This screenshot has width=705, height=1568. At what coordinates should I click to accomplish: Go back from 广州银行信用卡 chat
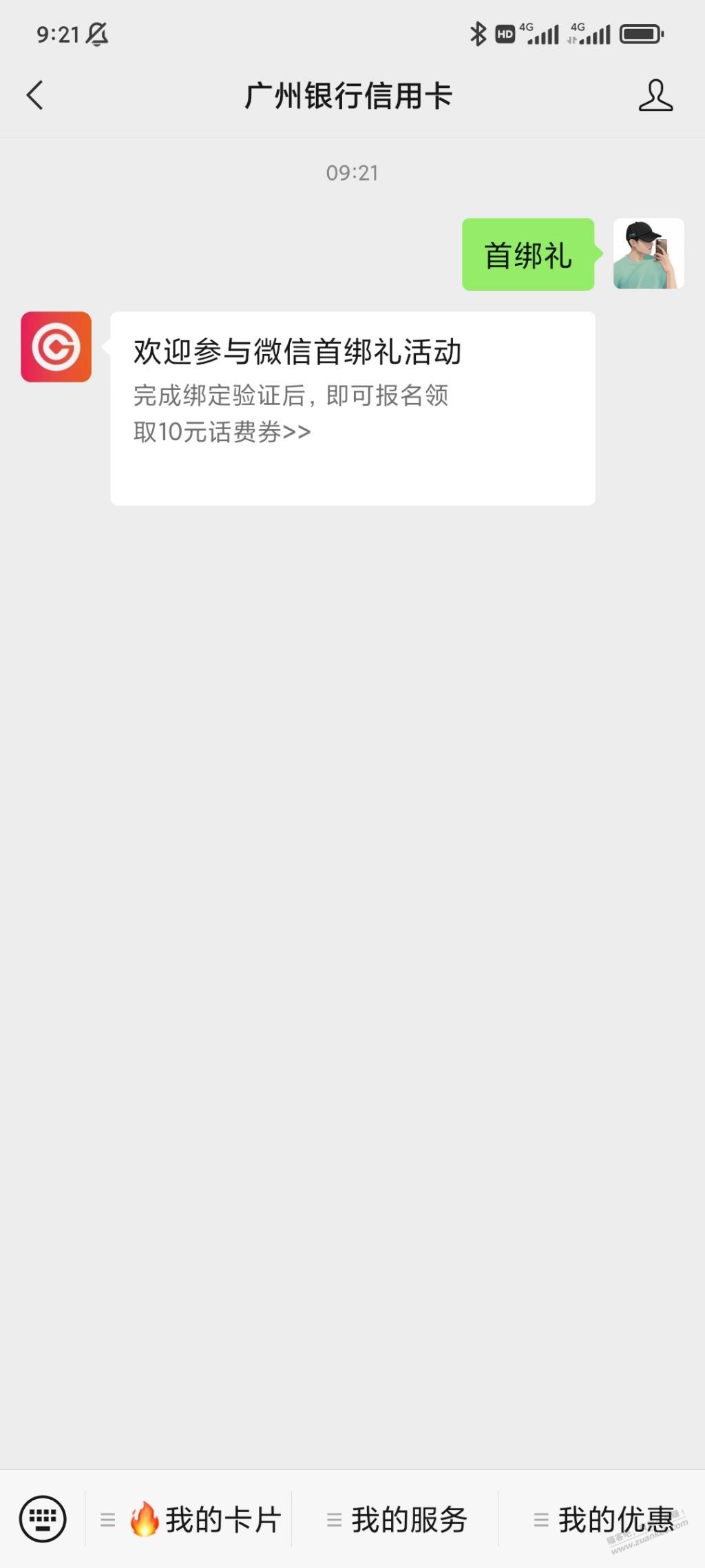coord(35,95)
